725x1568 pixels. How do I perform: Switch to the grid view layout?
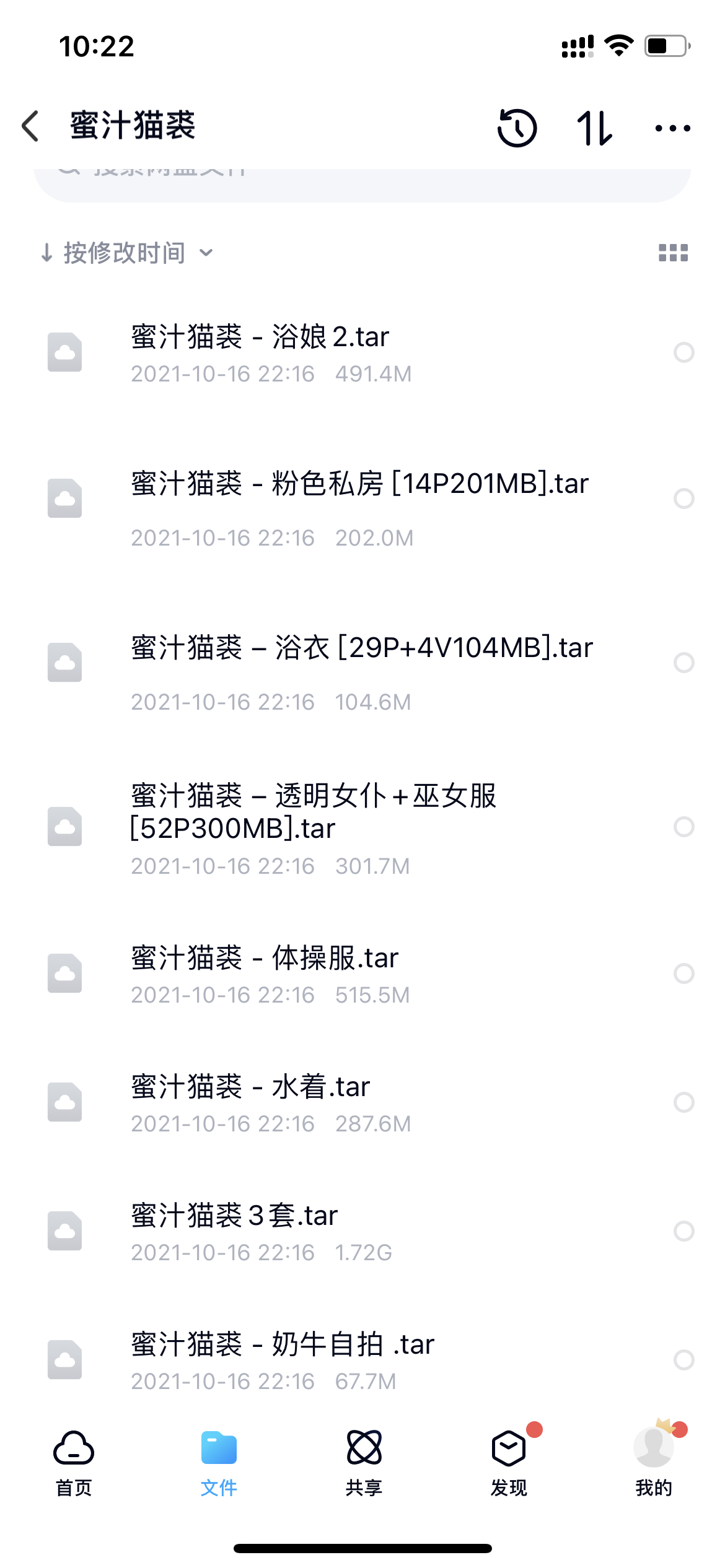[x=673, y=253]
